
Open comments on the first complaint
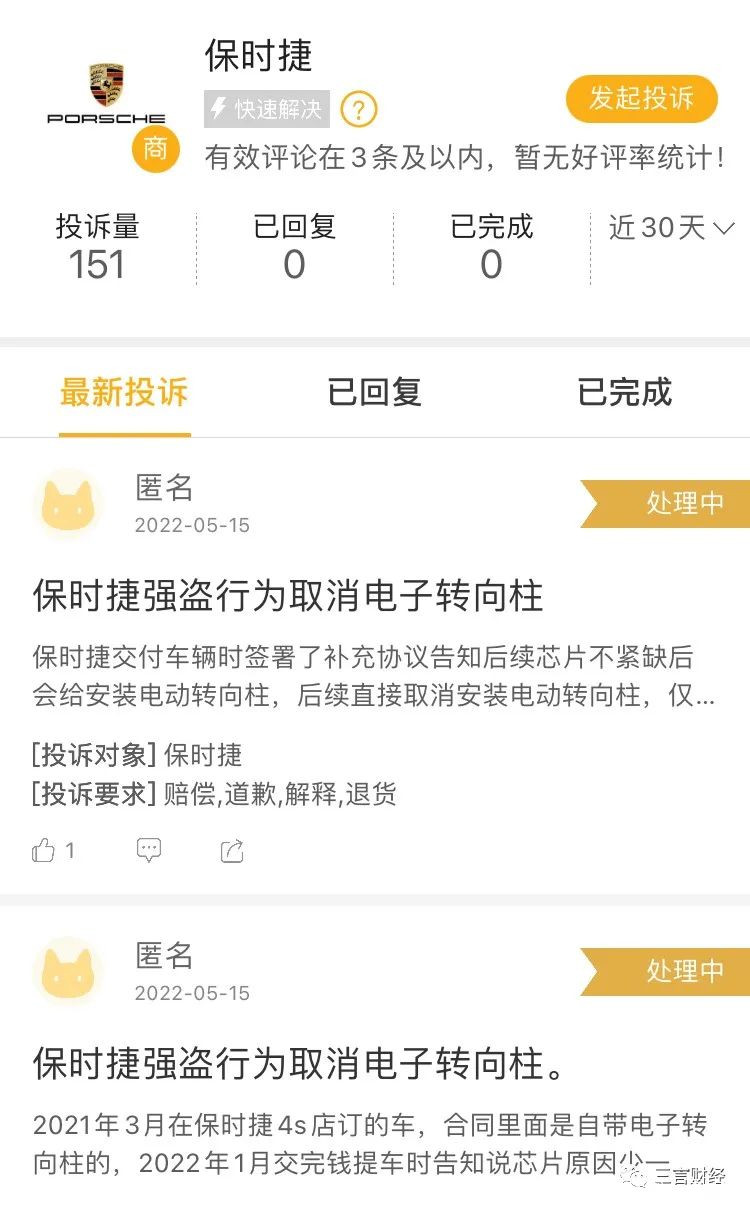pos(149,851)
